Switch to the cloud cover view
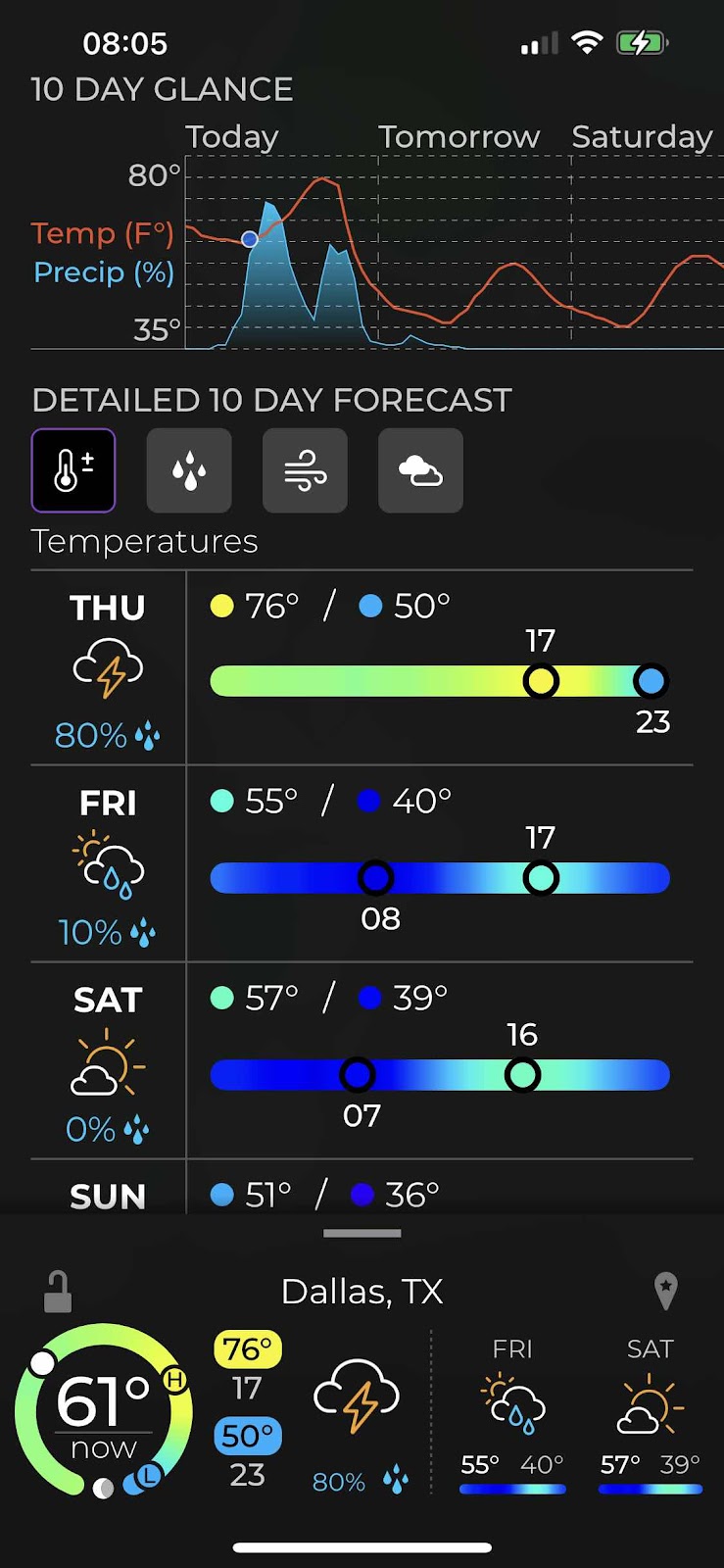 [x=420, y=470]
